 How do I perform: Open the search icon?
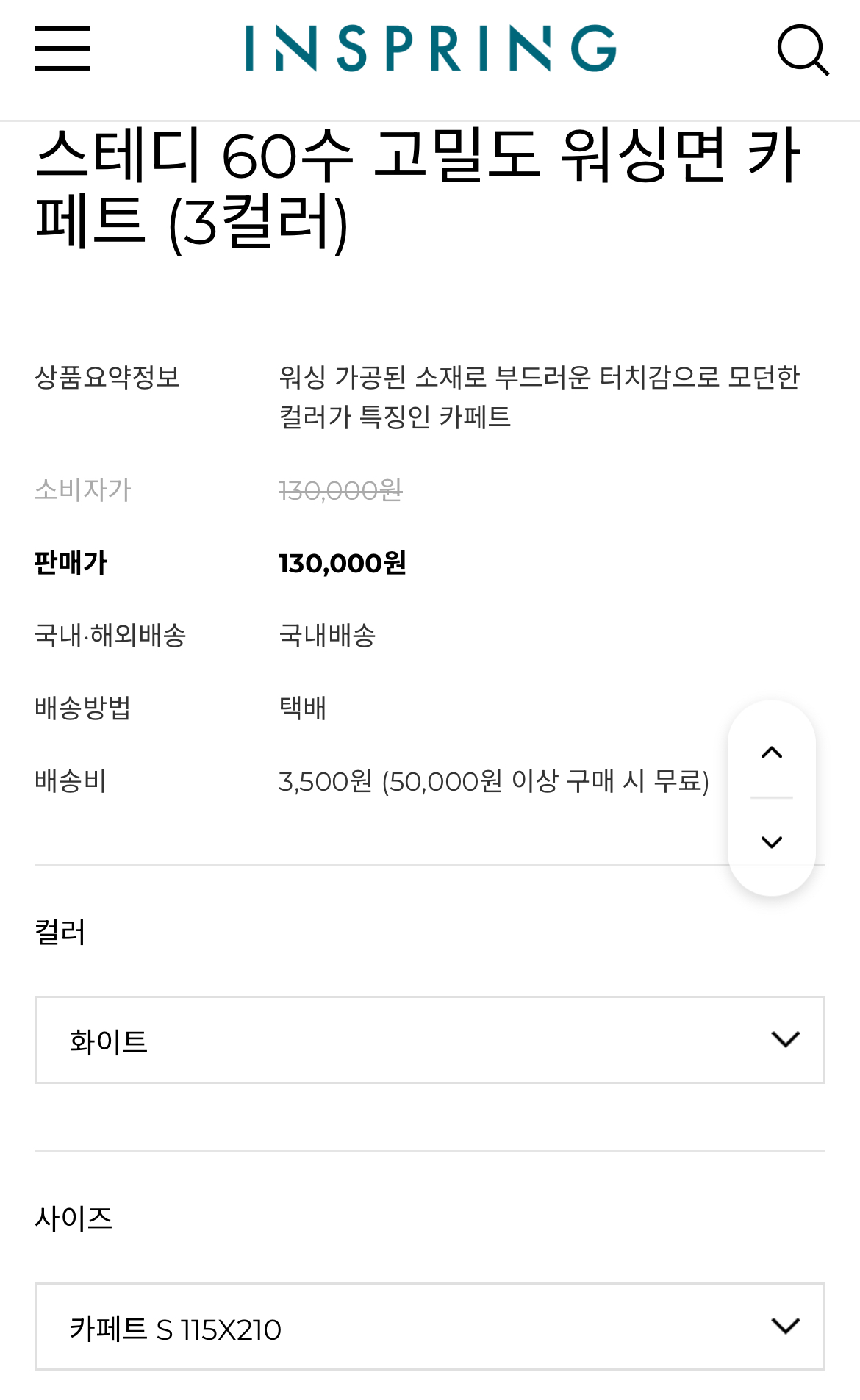pyautogui.click(x=803, y=50)
